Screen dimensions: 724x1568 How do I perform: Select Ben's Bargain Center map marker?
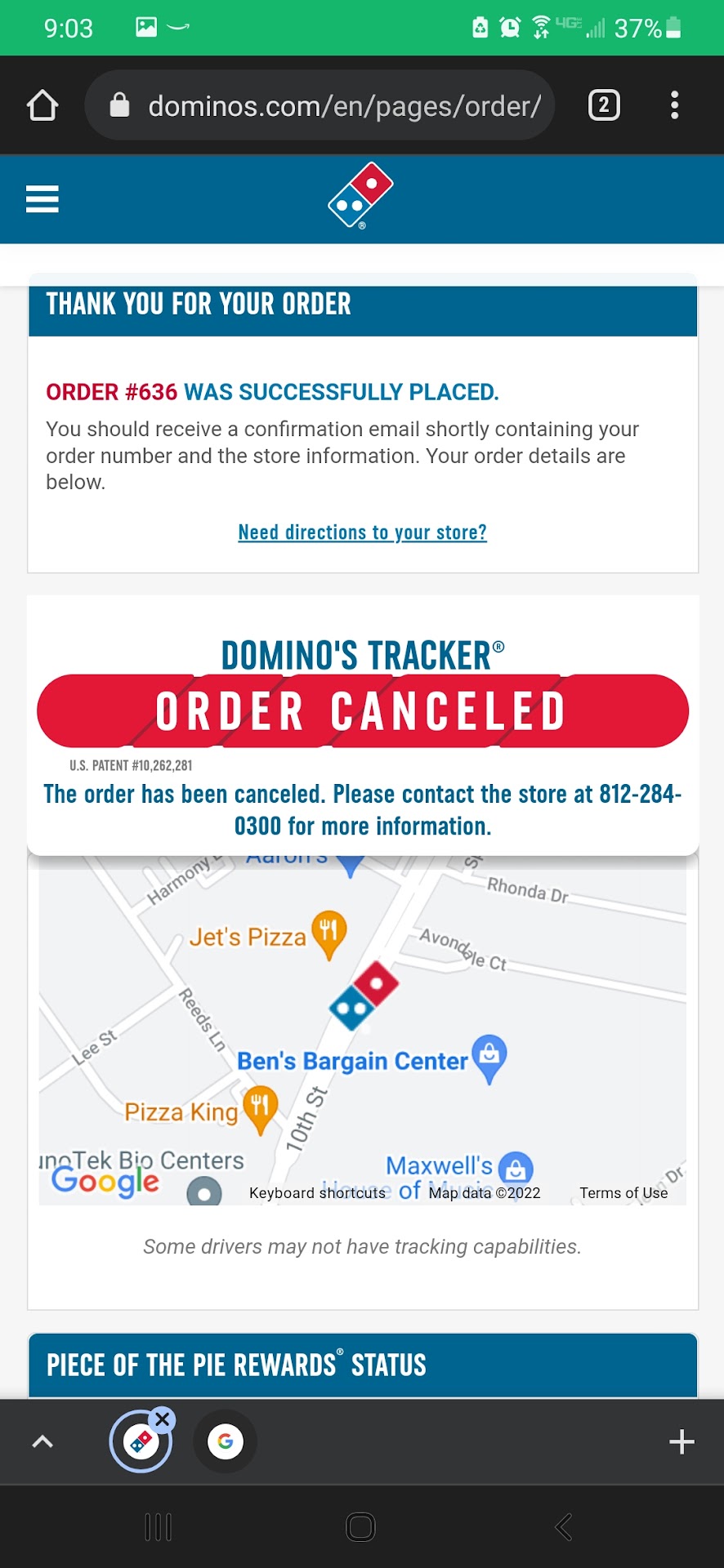tap(489, 1057)
